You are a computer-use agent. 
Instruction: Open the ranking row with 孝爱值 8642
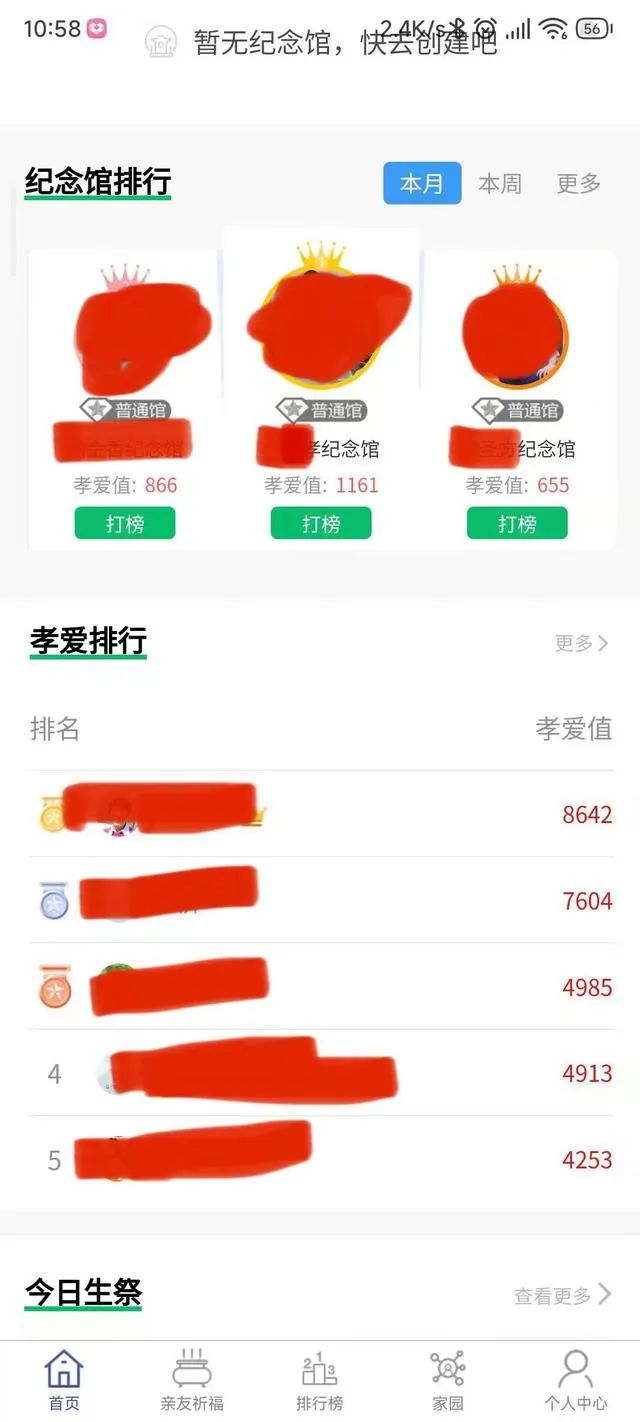[320, 814]
